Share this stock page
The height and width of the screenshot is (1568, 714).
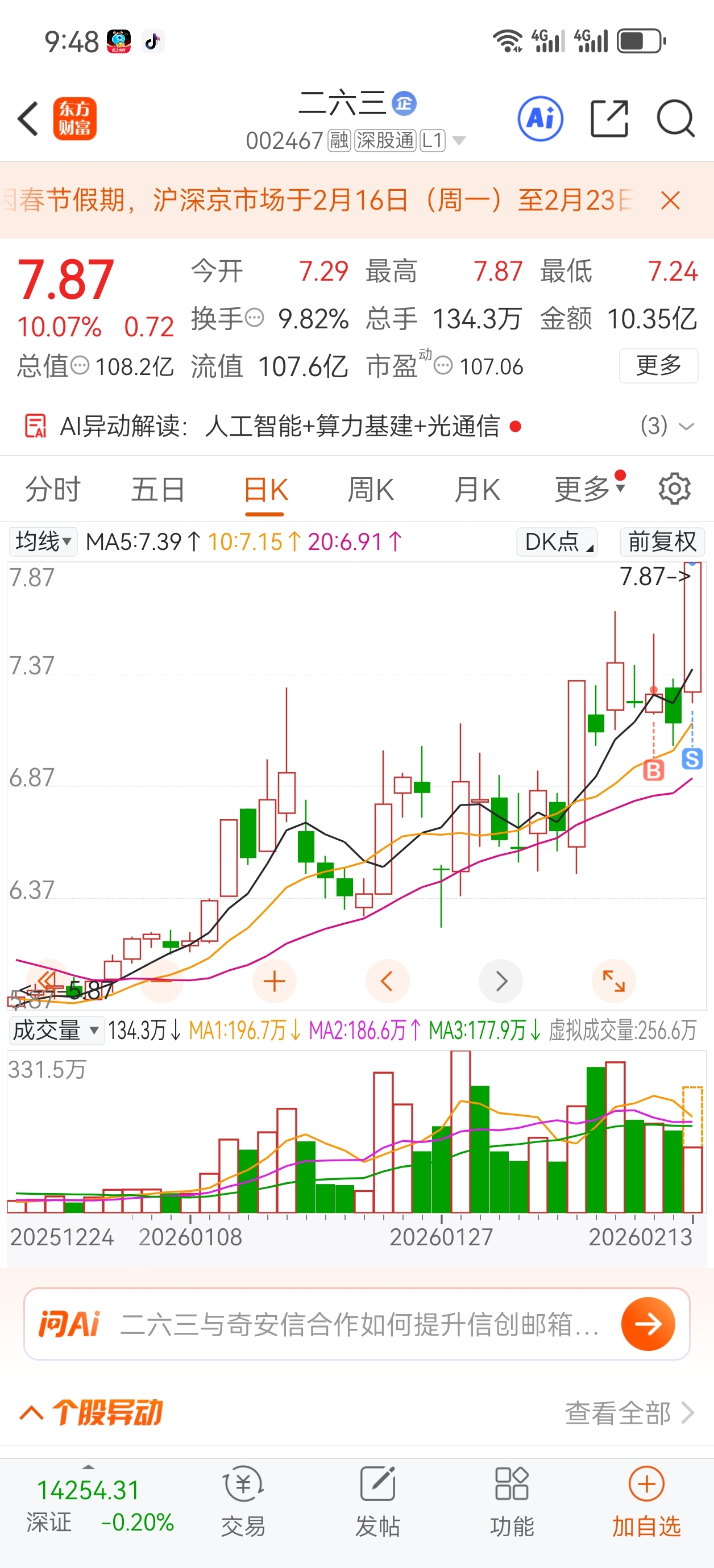click(609, 119)
